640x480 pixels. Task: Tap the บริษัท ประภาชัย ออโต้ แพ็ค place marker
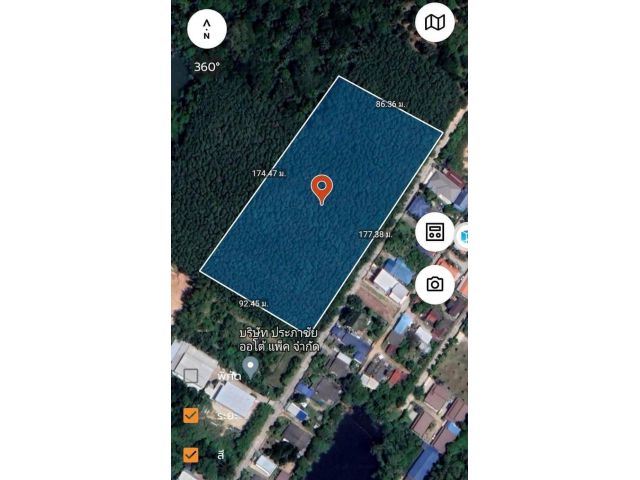(251, 366)
